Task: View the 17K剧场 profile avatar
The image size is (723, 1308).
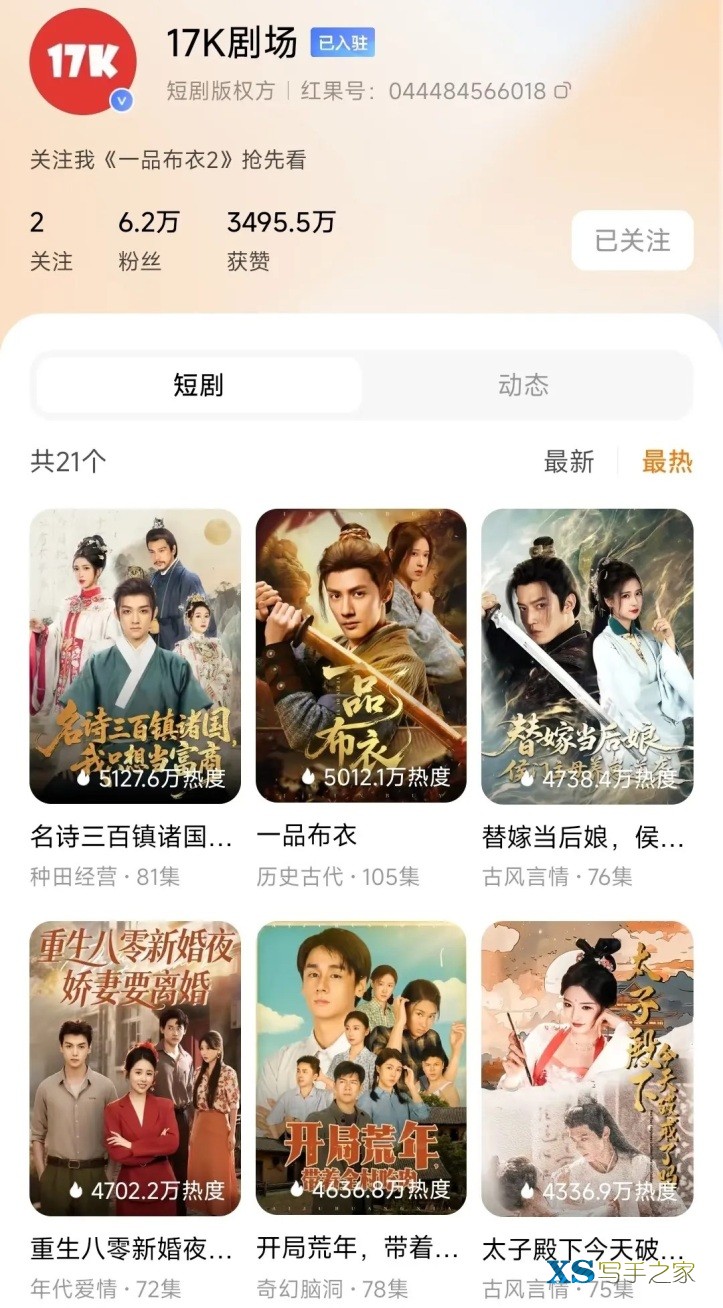Action: (x=82, y=62)
